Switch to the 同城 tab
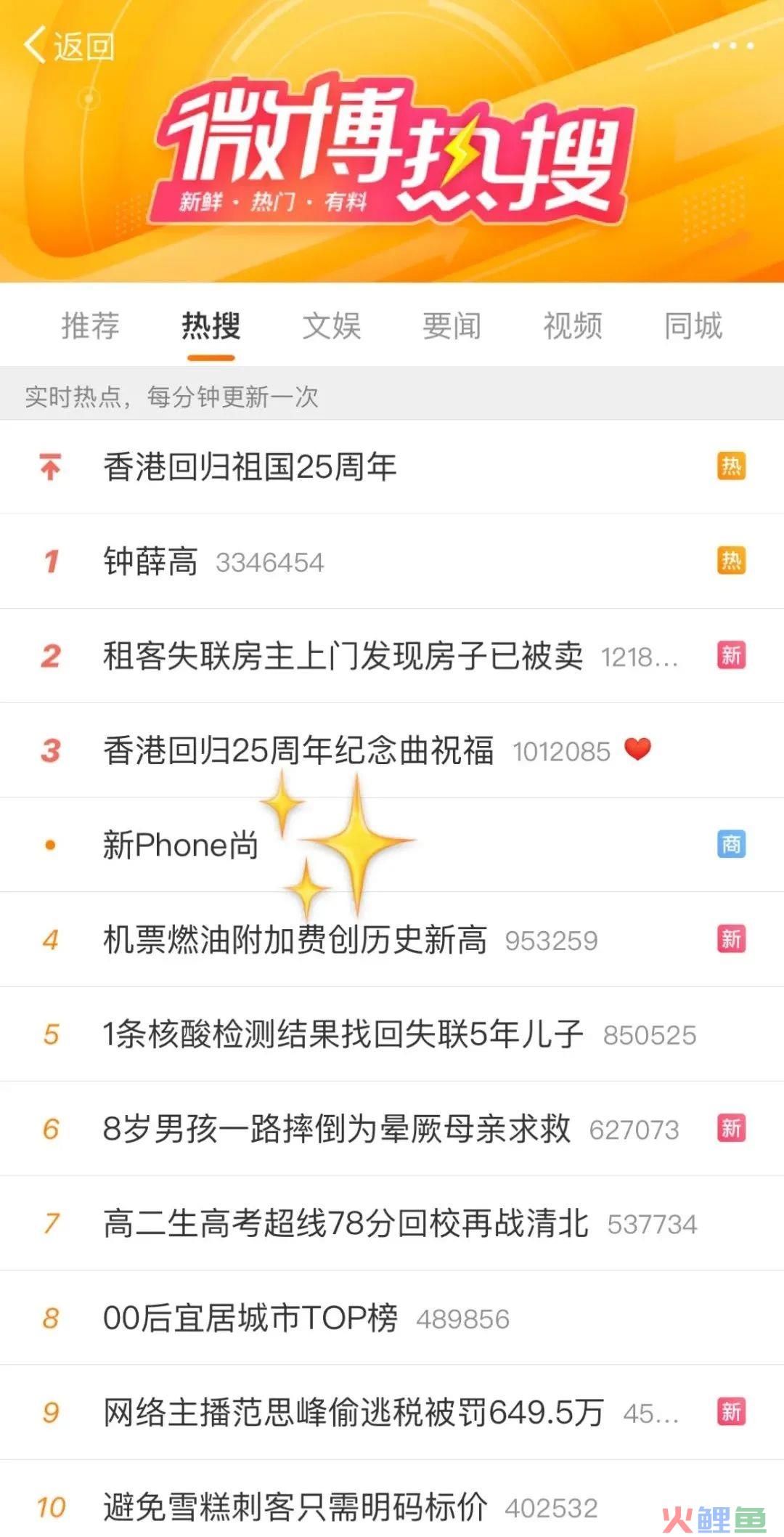This screenshot has height=1537, width=784. (693, 326)
